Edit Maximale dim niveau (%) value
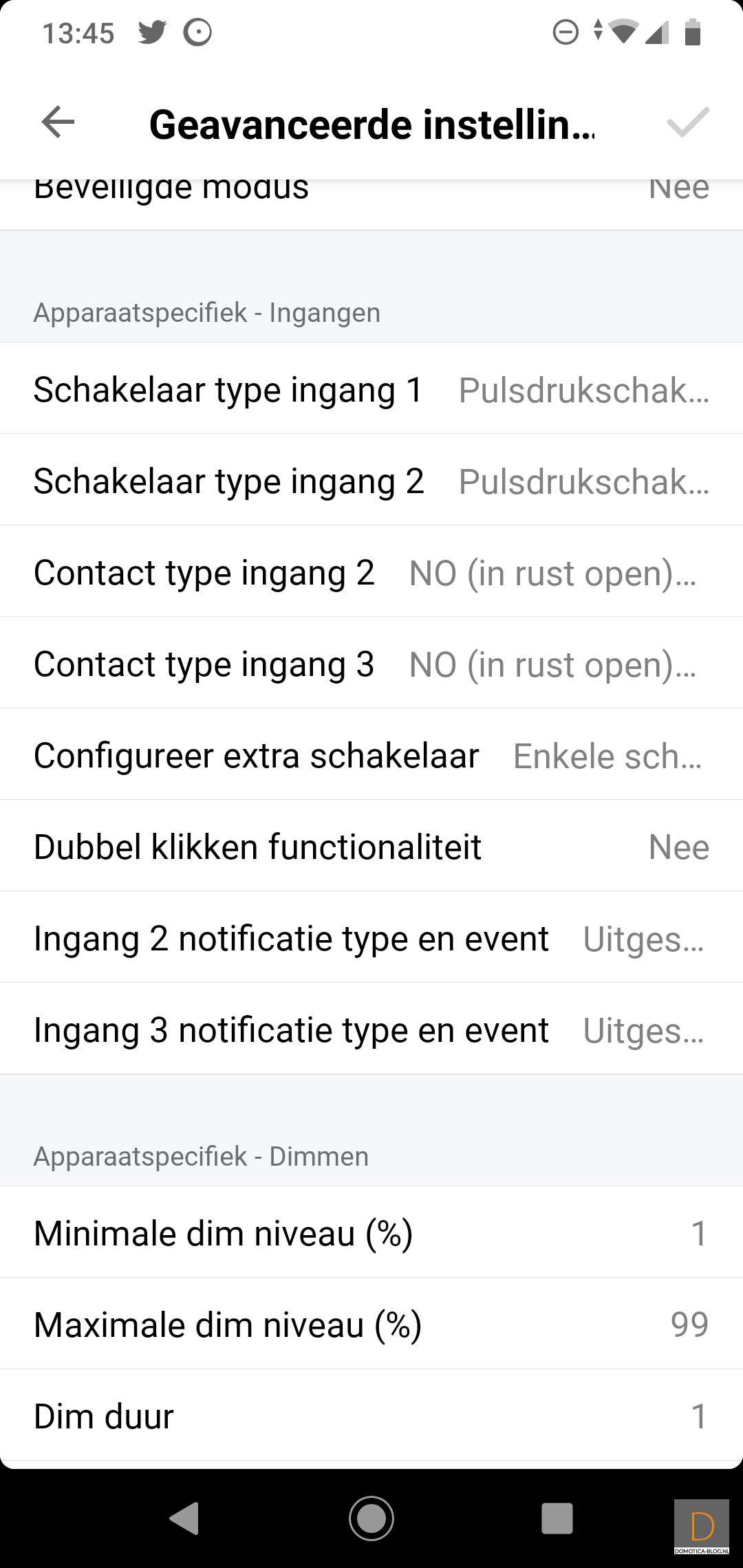The width and height of the screenshot is (743, 1568). coord(371,1324)
